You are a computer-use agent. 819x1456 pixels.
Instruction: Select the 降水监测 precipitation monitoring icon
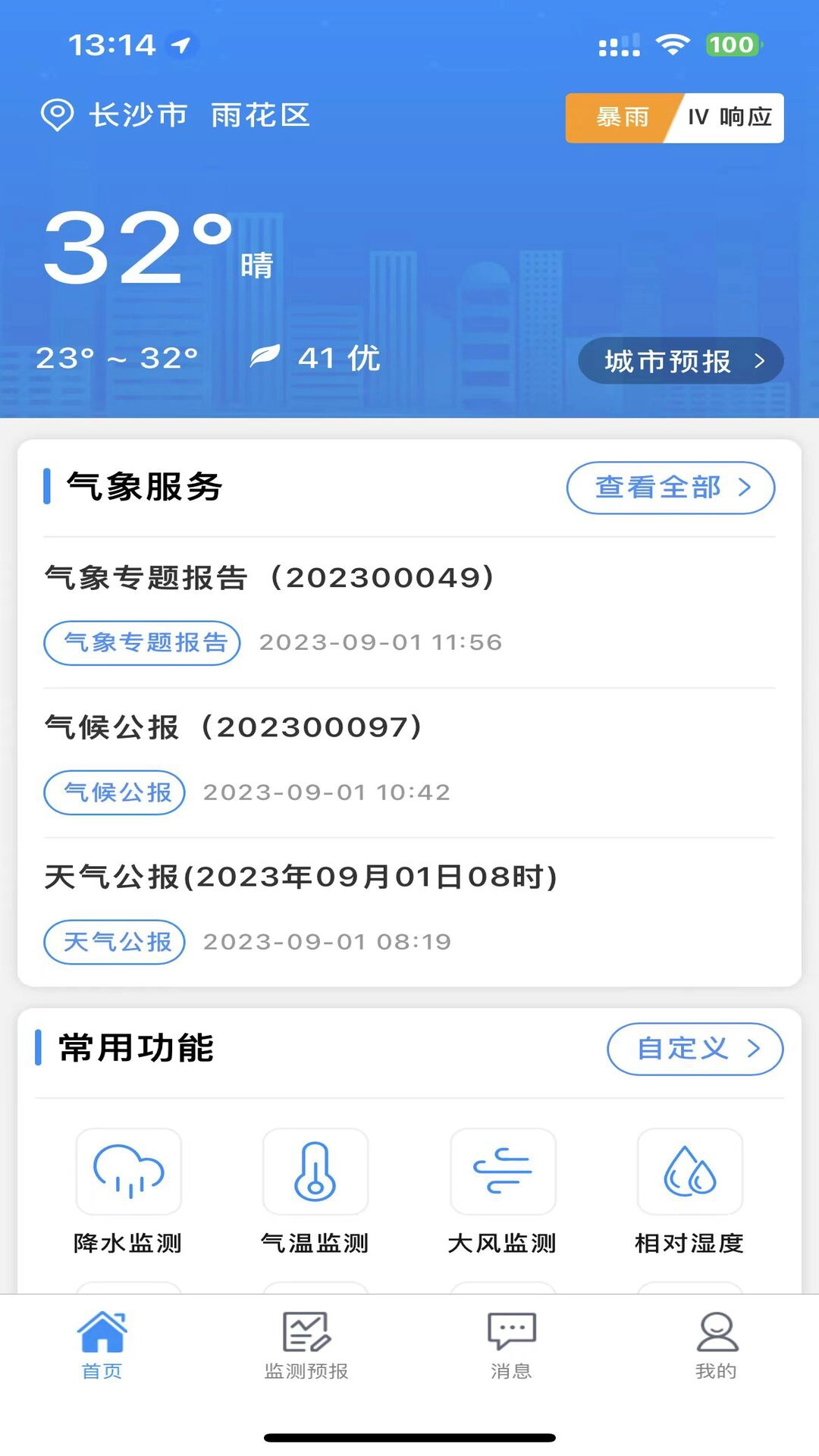pyautogui.click(x=129, y=1170)
